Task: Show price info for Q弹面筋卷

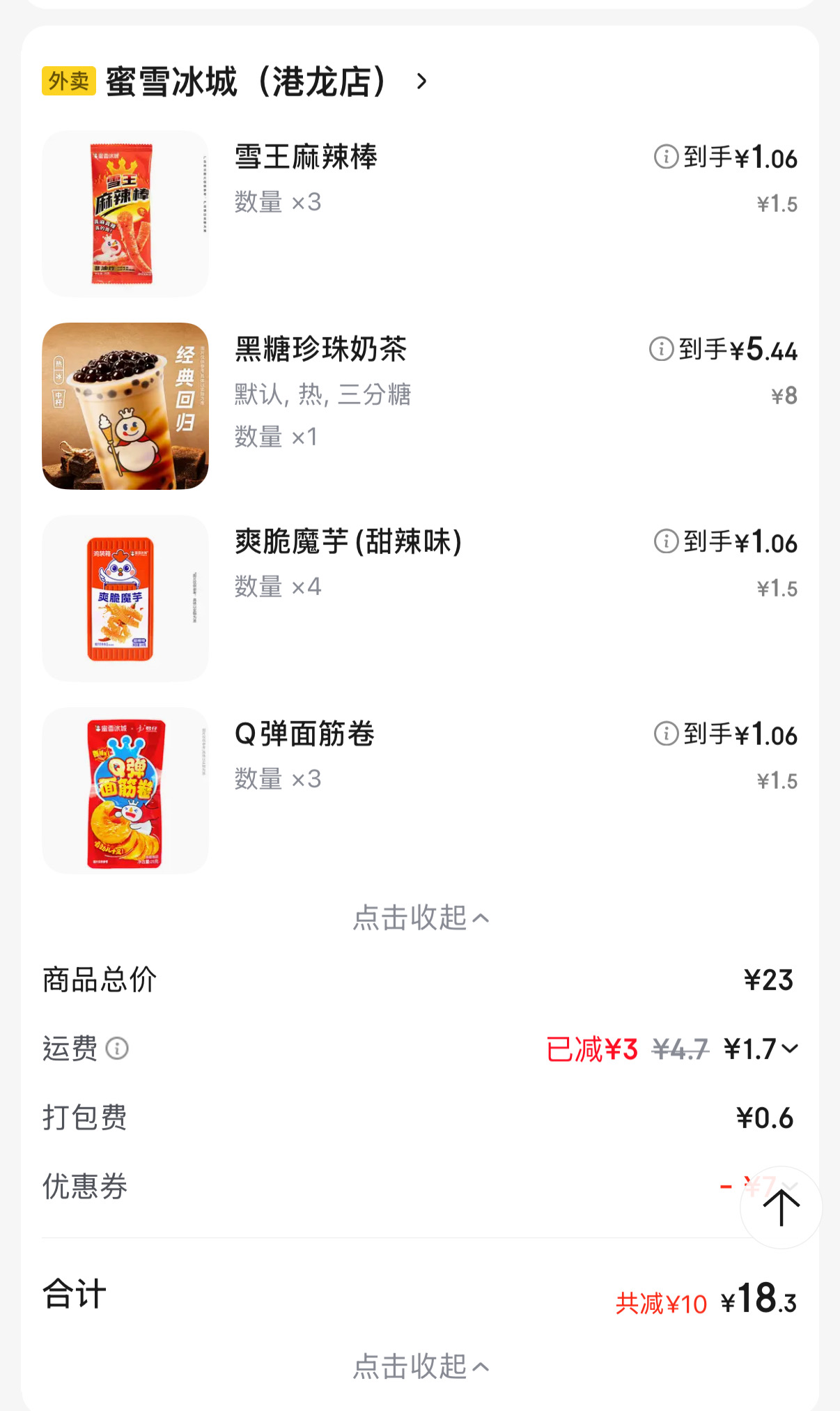Action: coord(666,734)
